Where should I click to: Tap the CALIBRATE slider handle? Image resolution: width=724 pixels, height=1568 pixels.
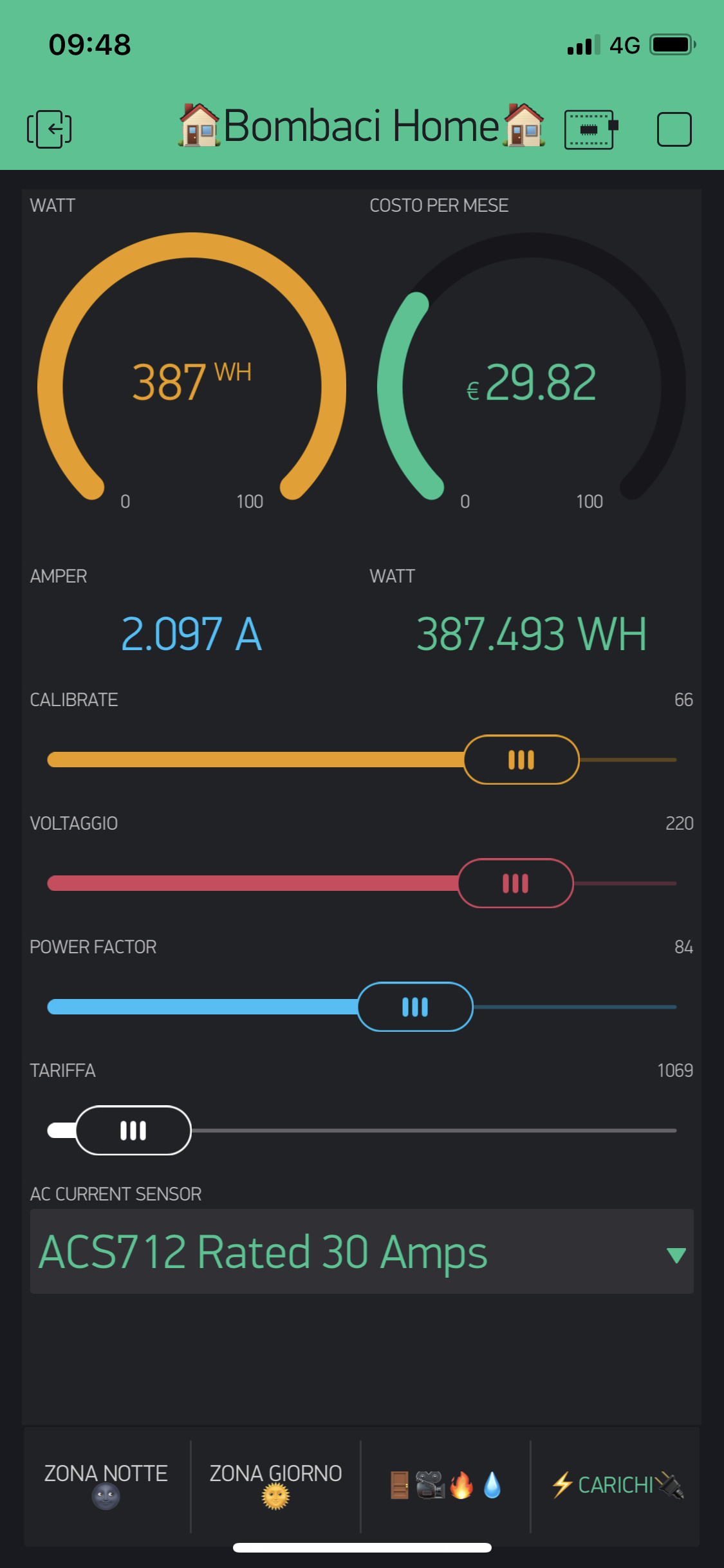pos(521,760)
